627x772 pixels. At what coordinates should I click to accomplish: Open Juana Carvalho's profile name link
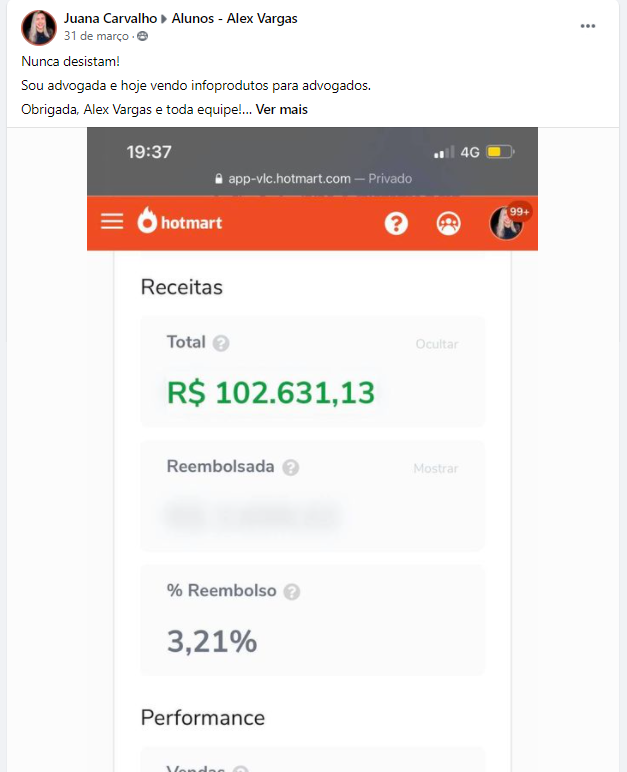click(x=110, y=19)
